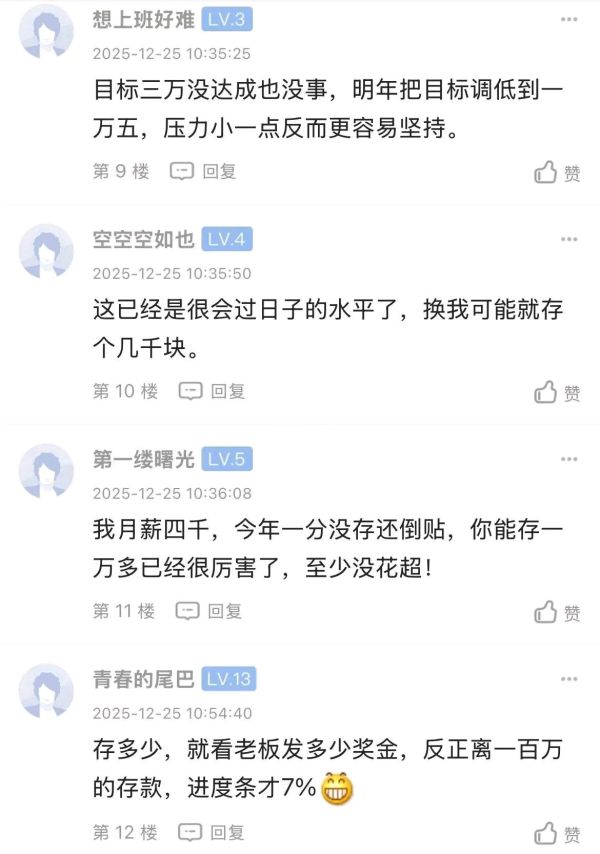This screenshot has height=854, width=600.
Task: Like 想上班好难's comment on floor 9
Action: coord(556,173)
